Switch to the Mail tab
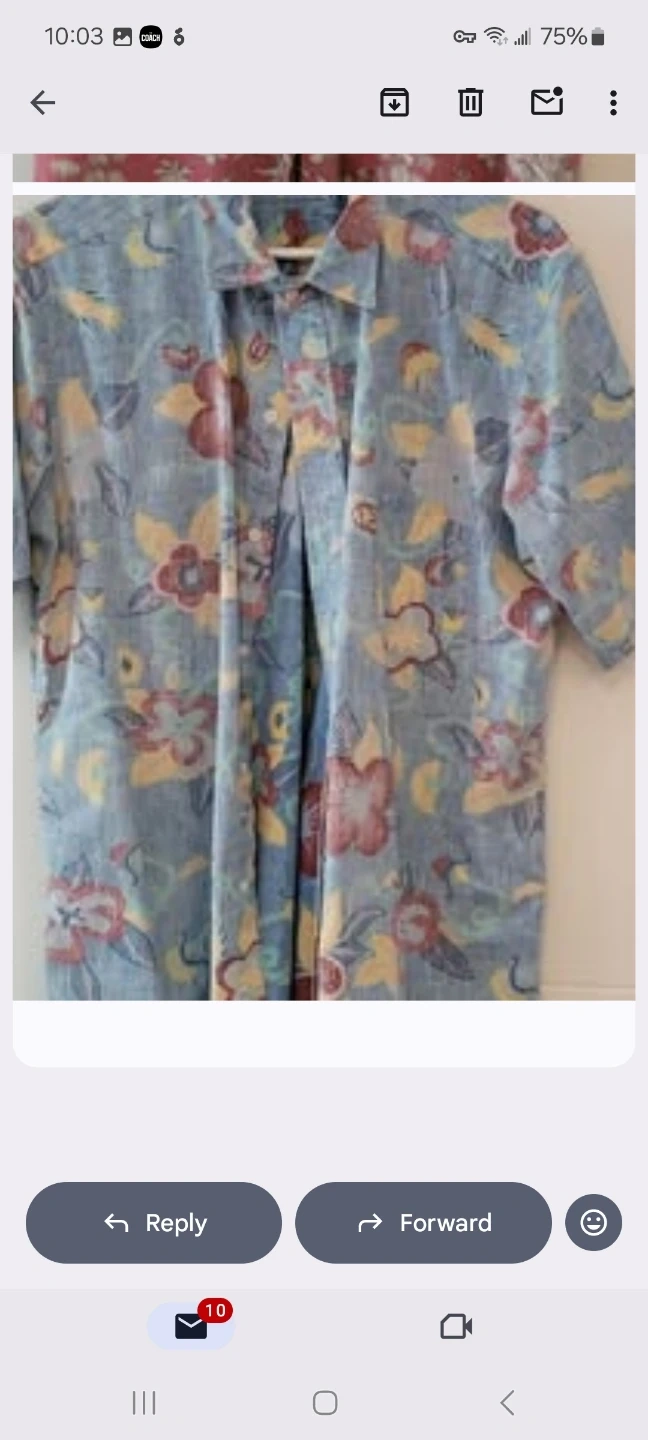 pos(191,1326)
